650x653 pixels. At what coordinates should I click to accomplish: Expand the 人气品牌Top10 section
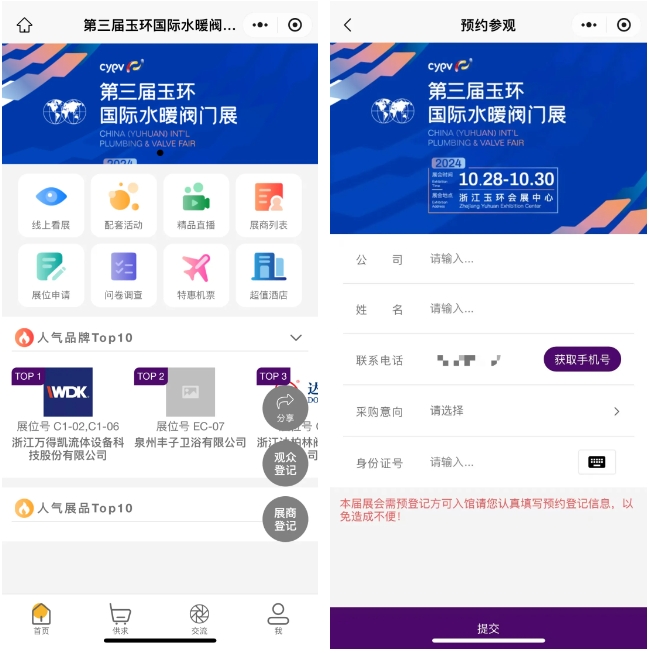pos(295,338)
